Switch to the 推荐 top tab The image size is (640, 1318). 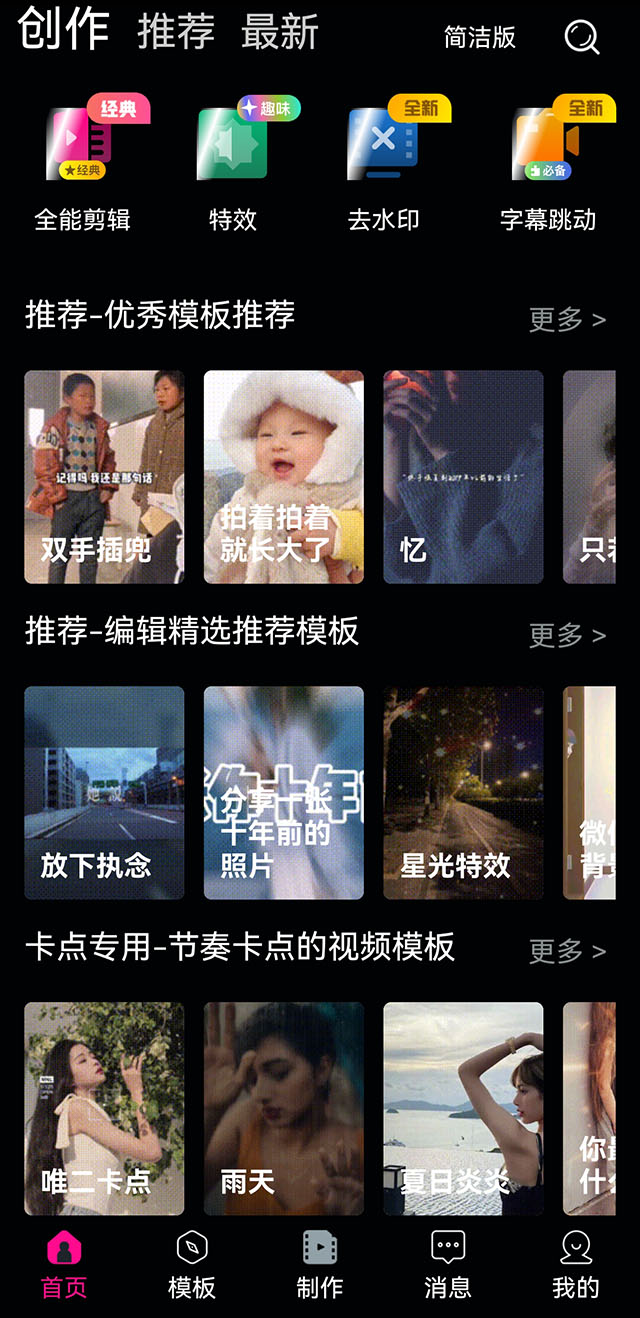point(176,32)
